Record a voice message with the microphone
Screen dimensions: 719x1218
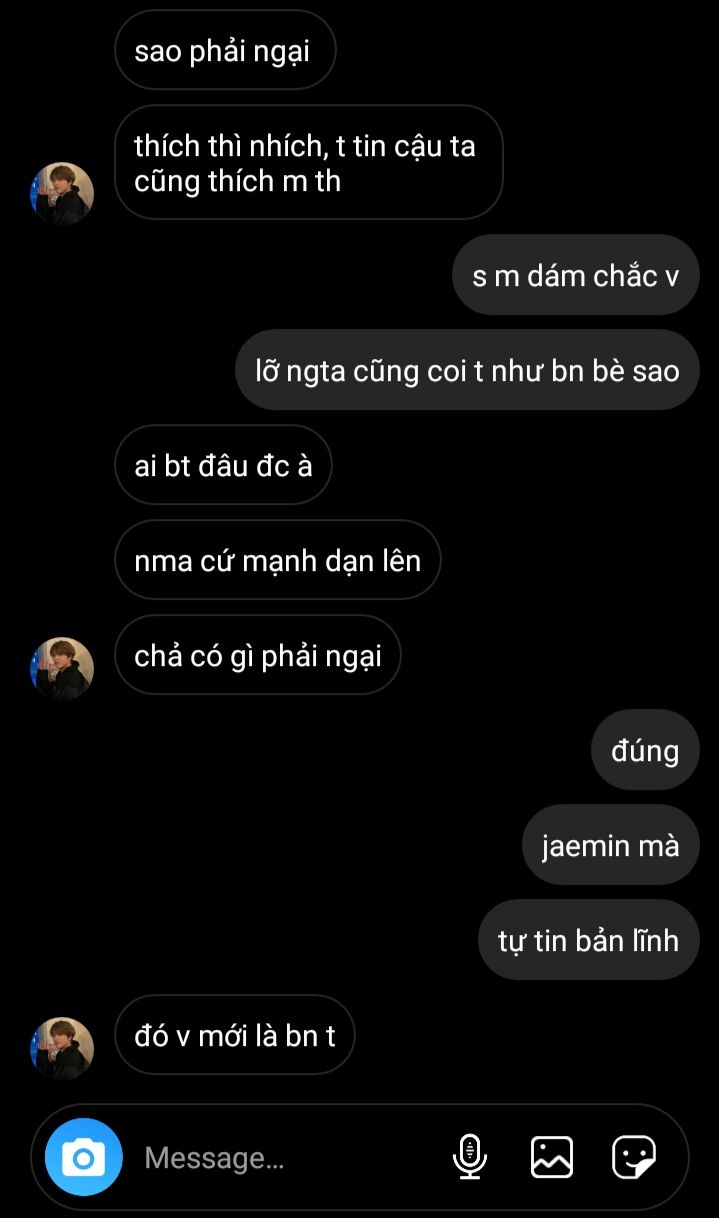pos(470,1157)
